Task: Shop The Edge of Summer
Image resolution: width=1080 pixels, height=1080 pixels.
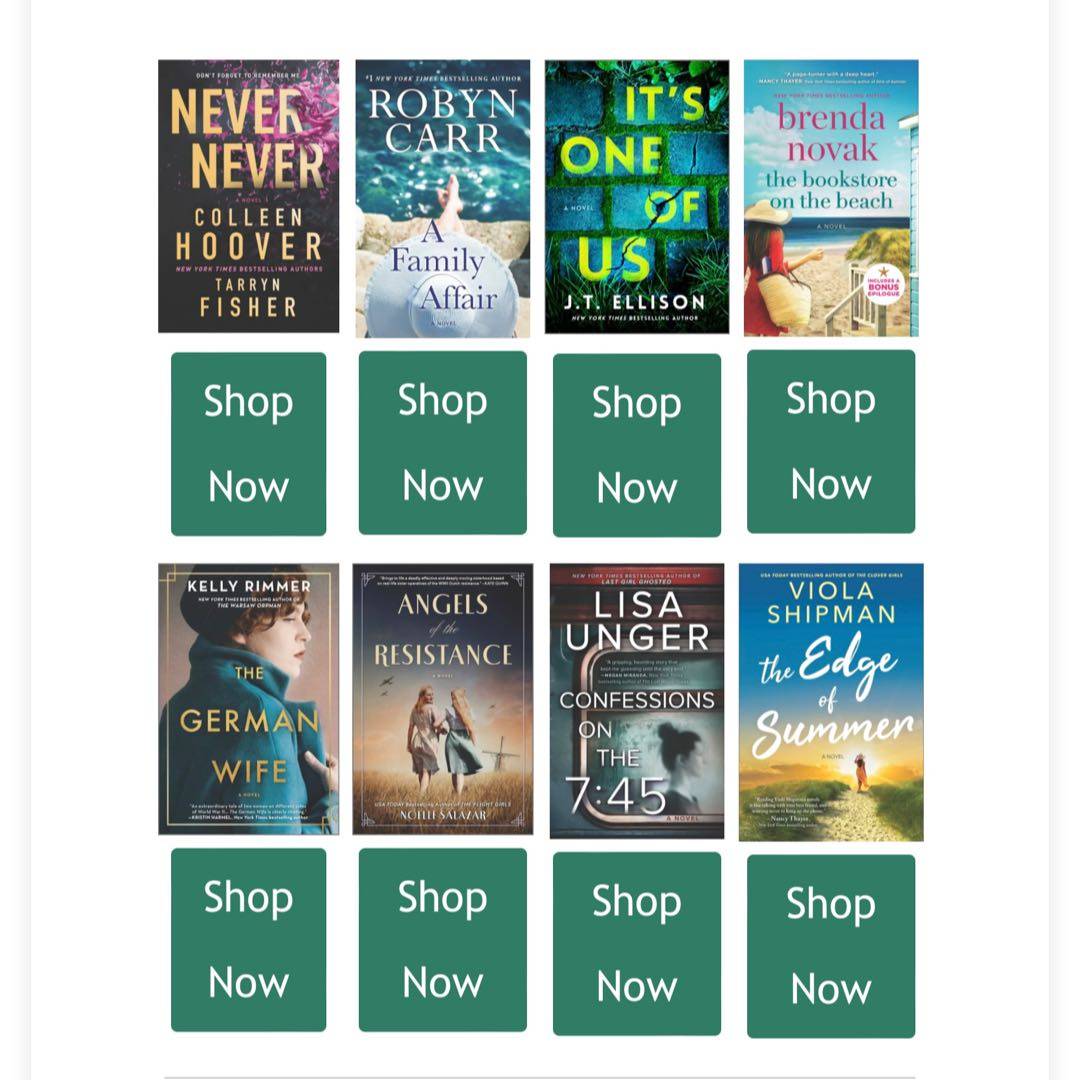Action: [830, 945]
